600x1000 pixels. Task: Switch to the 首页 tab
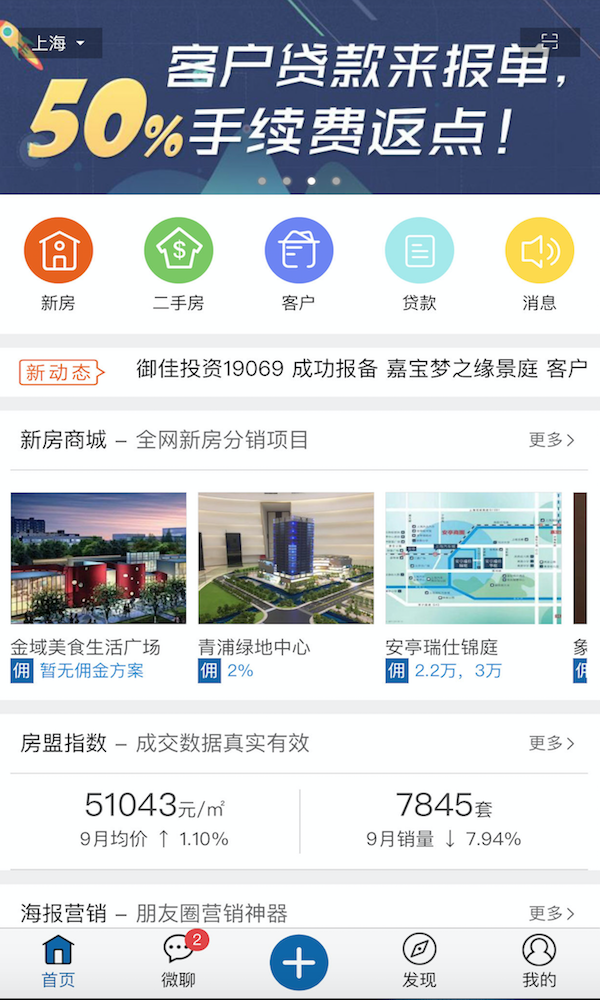pos(58,962)
